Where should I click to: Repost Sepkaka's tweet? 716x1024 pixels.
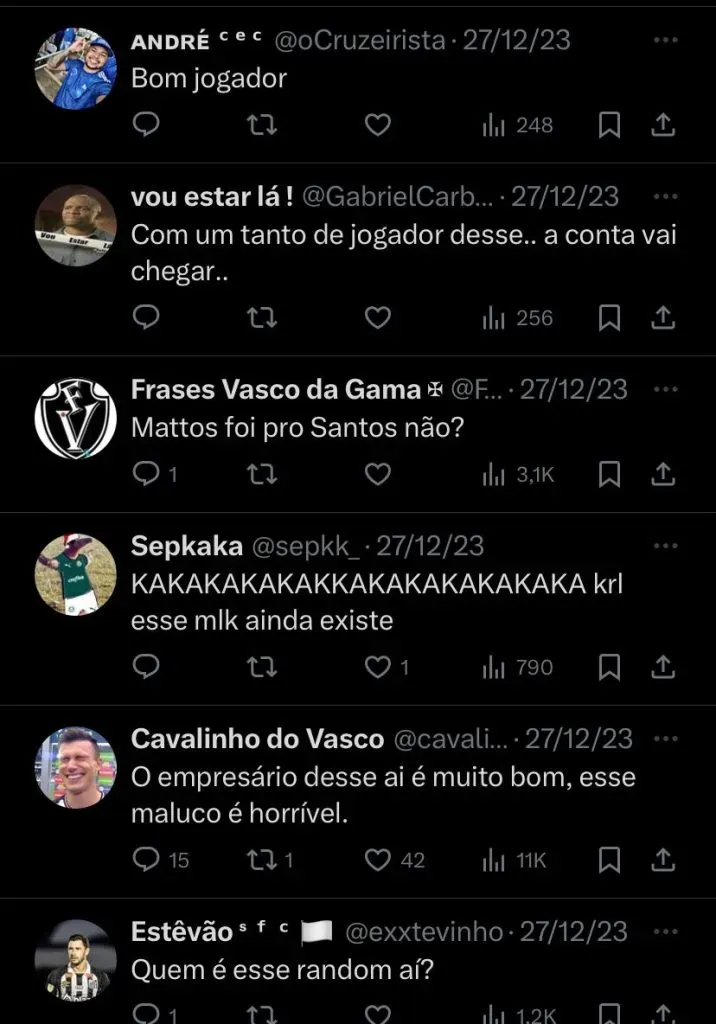262,666
